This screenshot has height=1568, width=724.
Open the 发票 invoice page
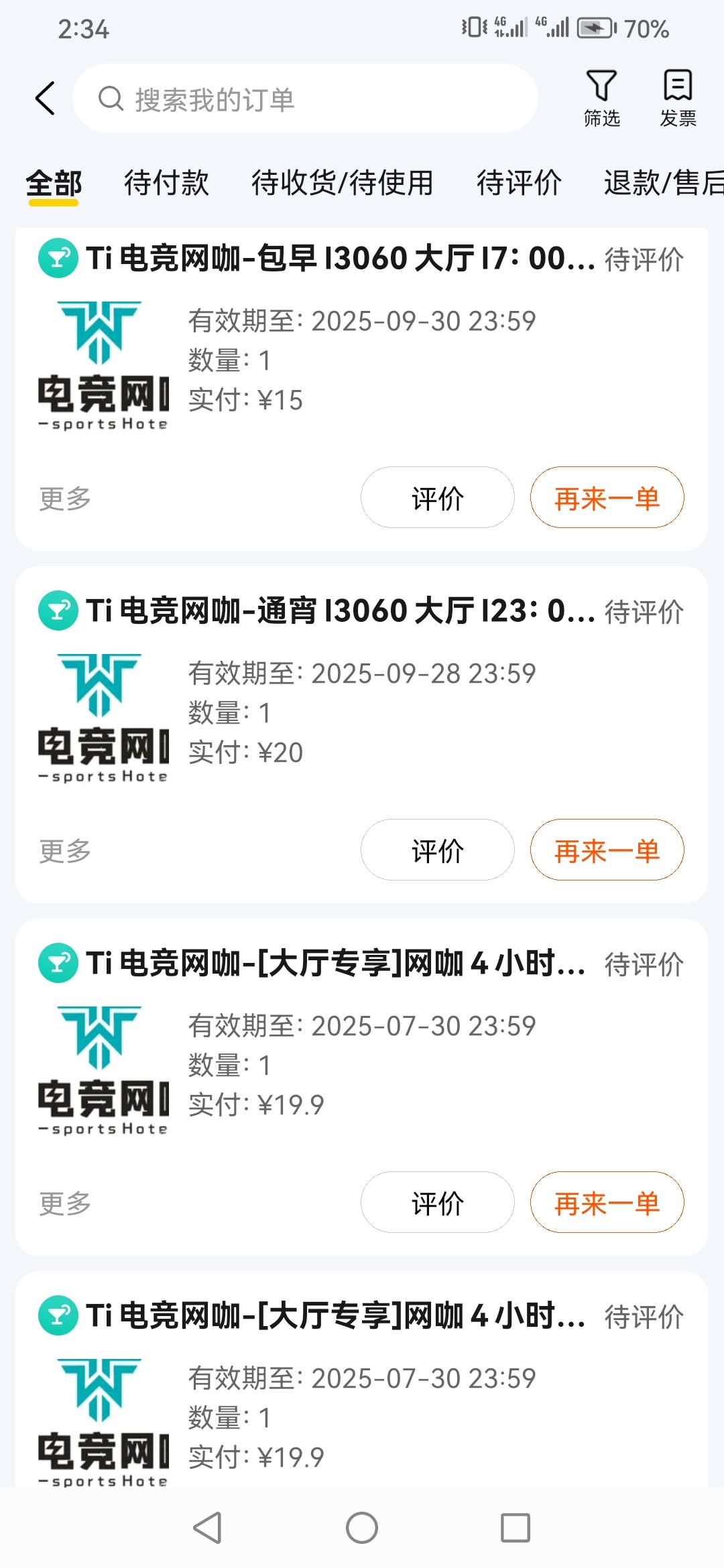click(x=678, y=99)
